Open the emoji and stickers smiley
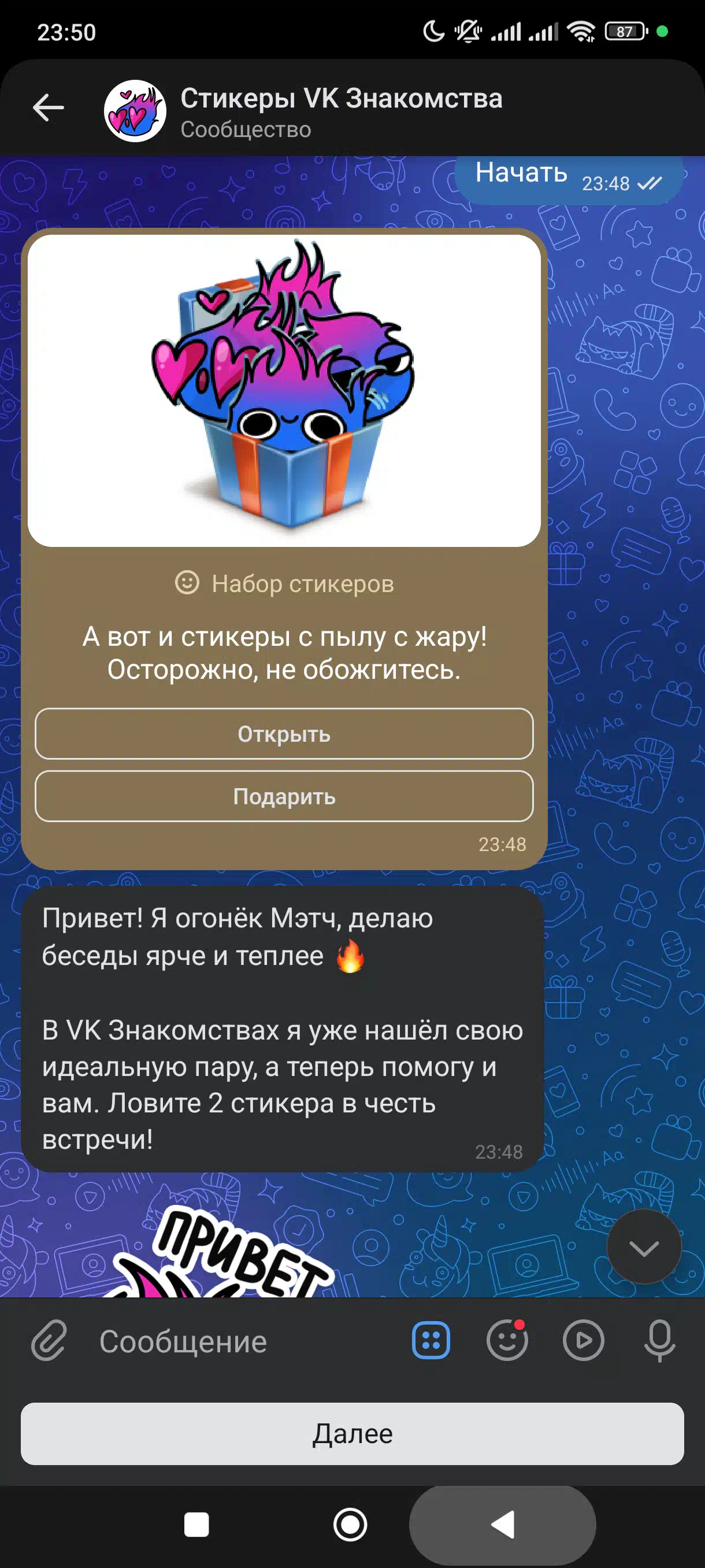705x1568 pixels. point(507,1340)
